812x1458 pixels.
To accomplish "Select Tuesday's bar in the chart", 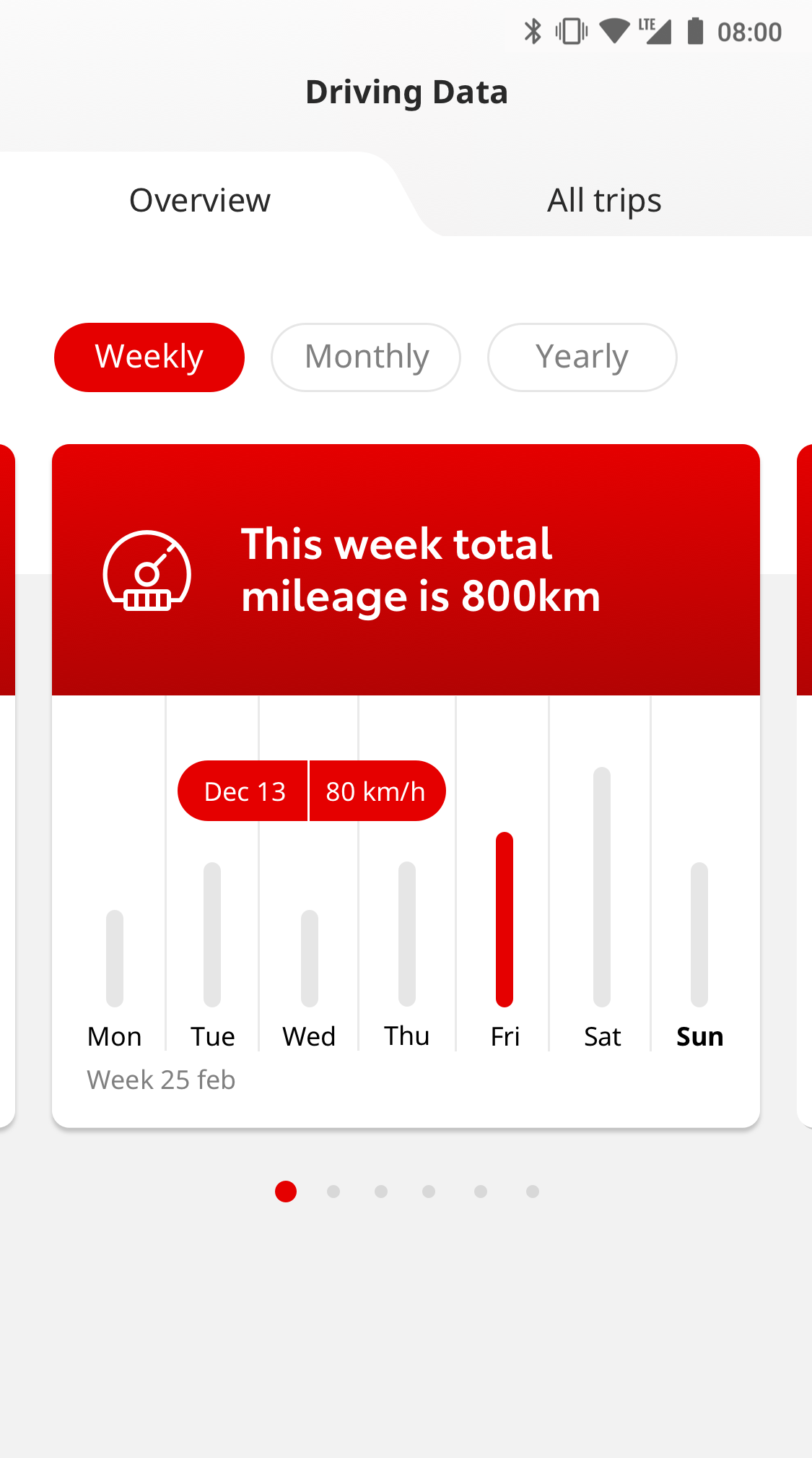I will [212, 934].
